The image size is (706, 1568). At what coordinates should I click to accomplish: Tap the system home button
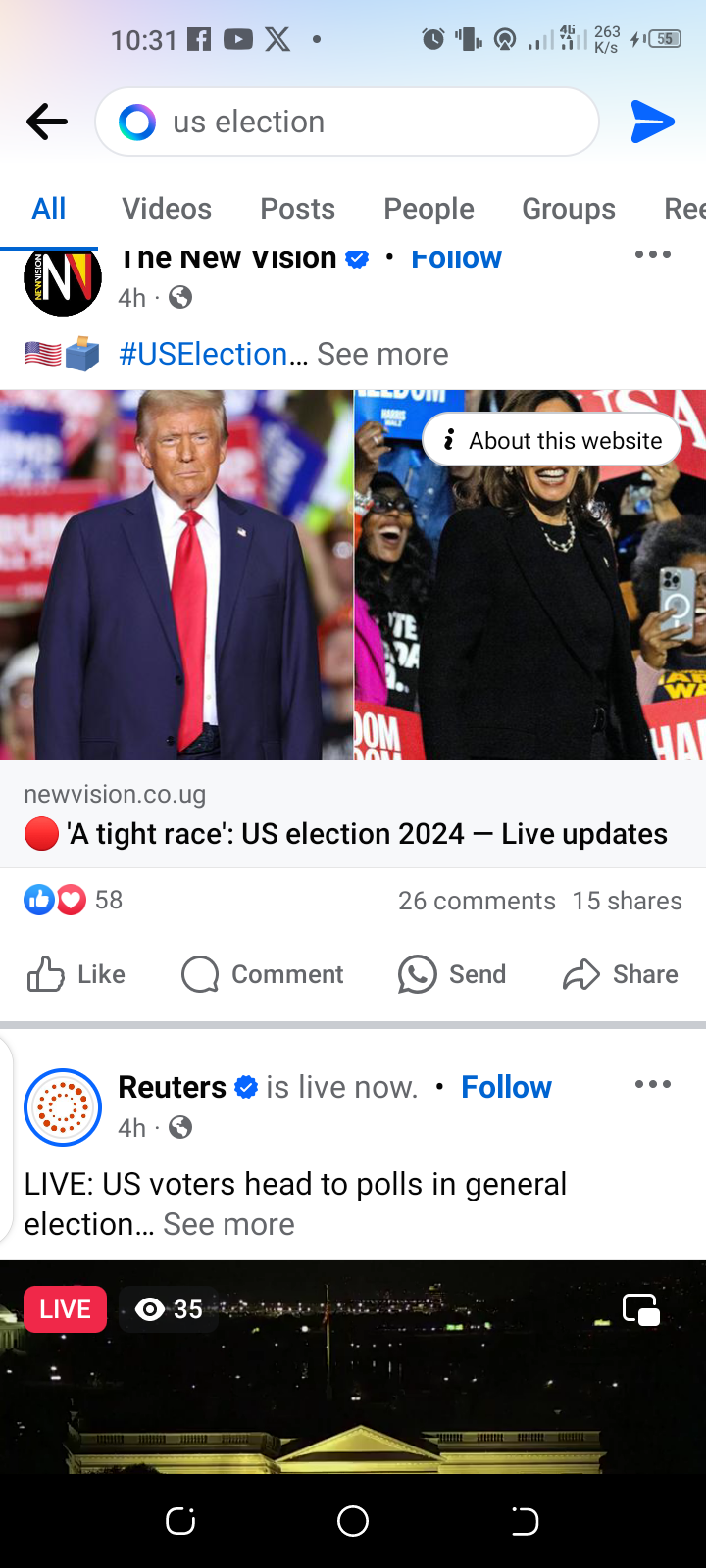pyautogui.click(x=353, y=1521)
